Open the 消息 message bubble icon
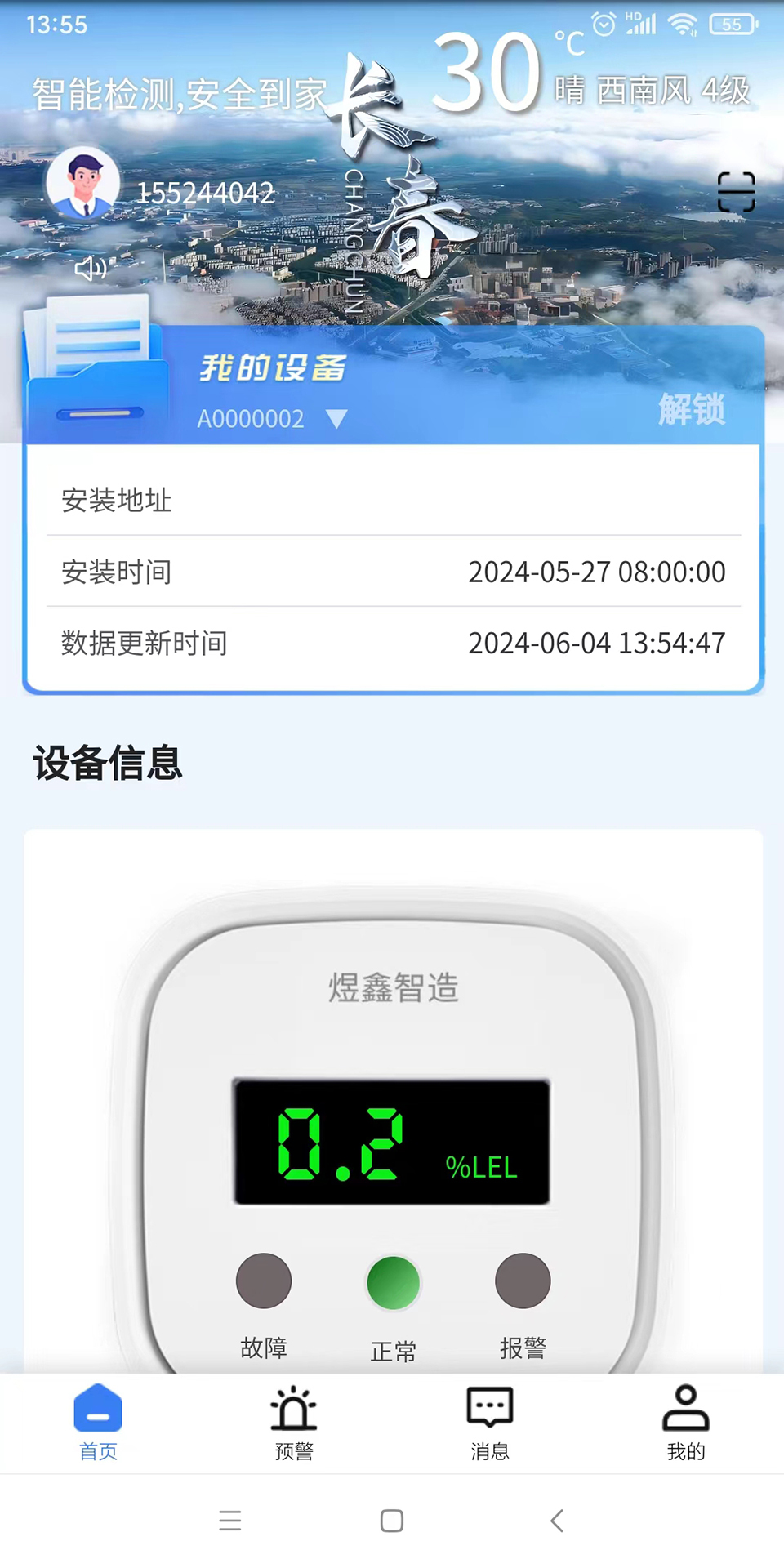The image size is (784, 1568). pyautogui.click(x=489, y=1406)
